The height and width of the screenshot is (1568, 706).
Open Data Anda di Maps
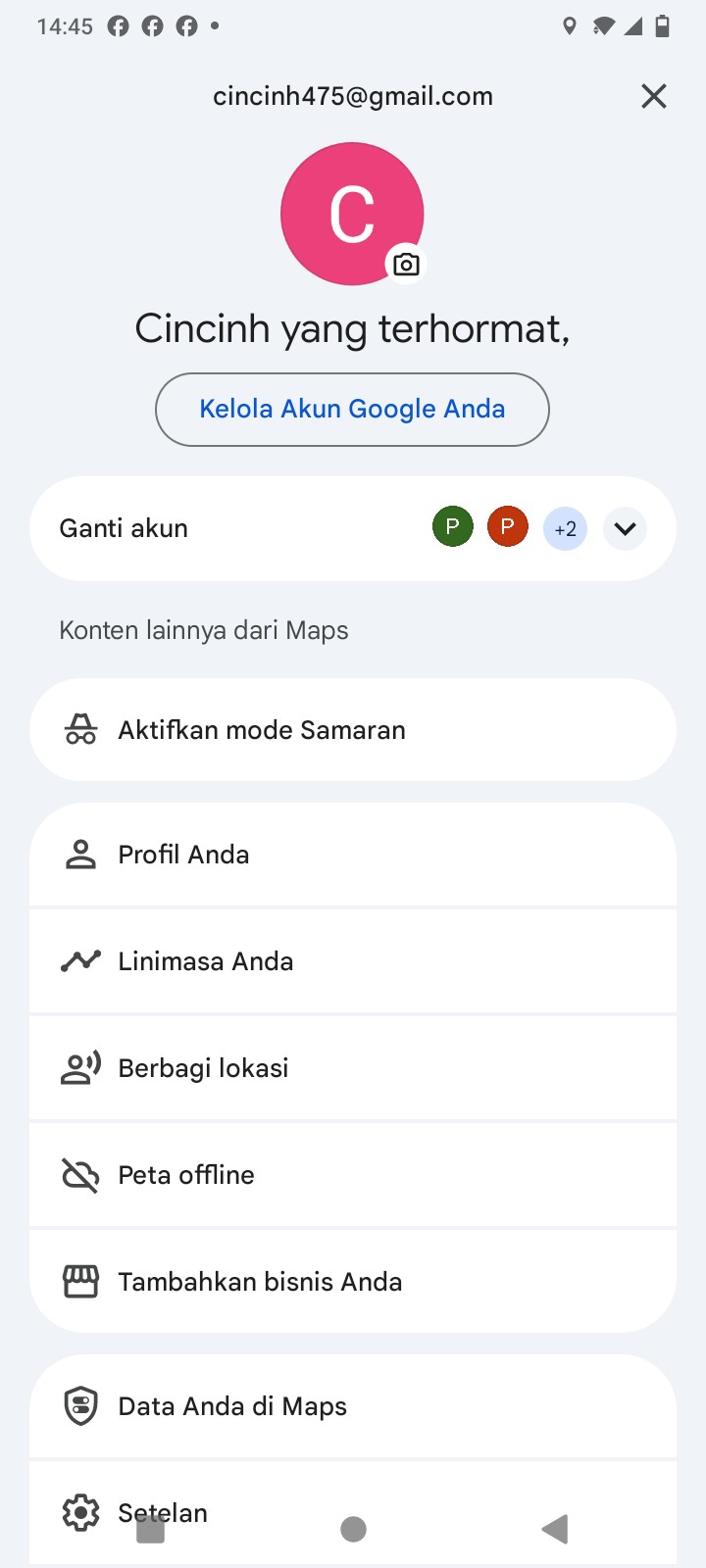[x=353, y=1406]
